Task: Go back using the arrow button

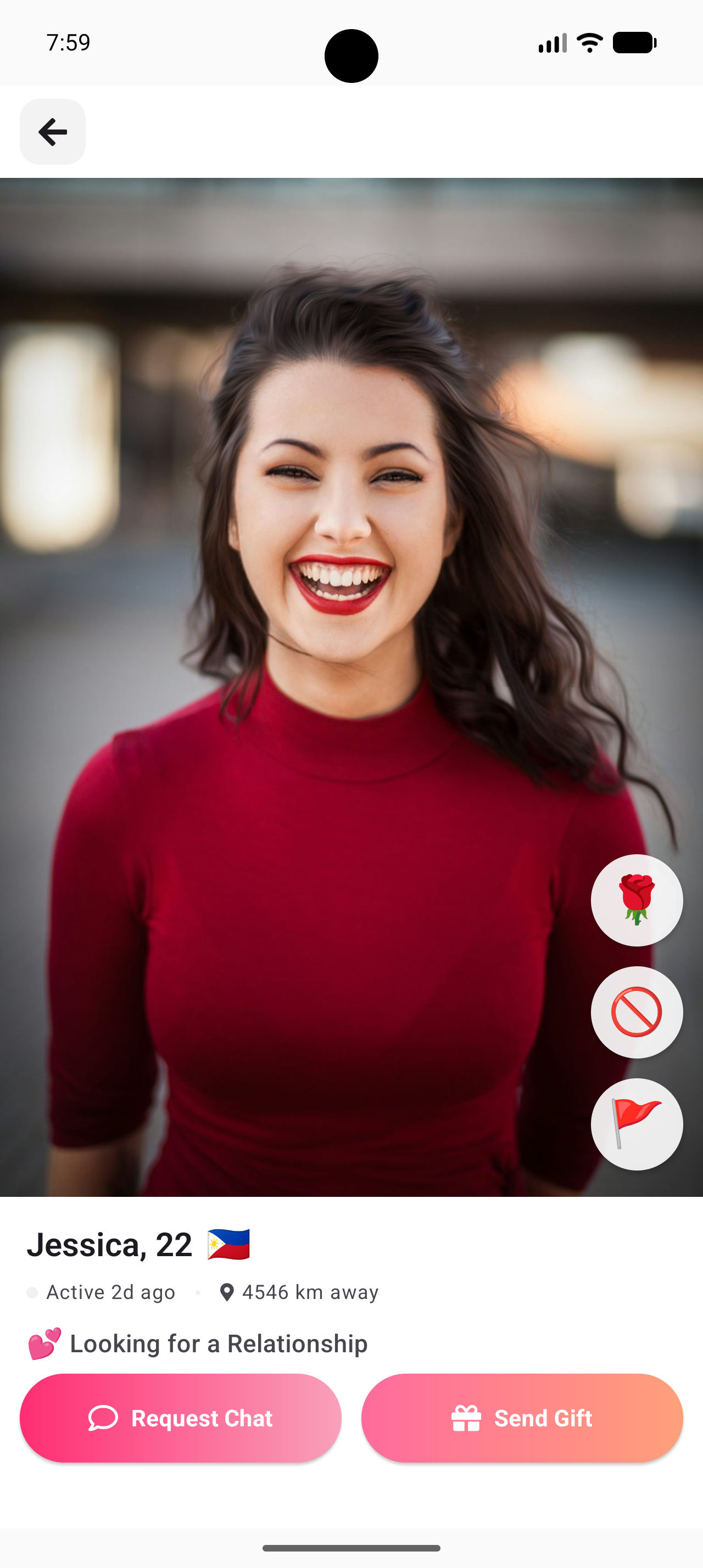Action: (52, 131)
